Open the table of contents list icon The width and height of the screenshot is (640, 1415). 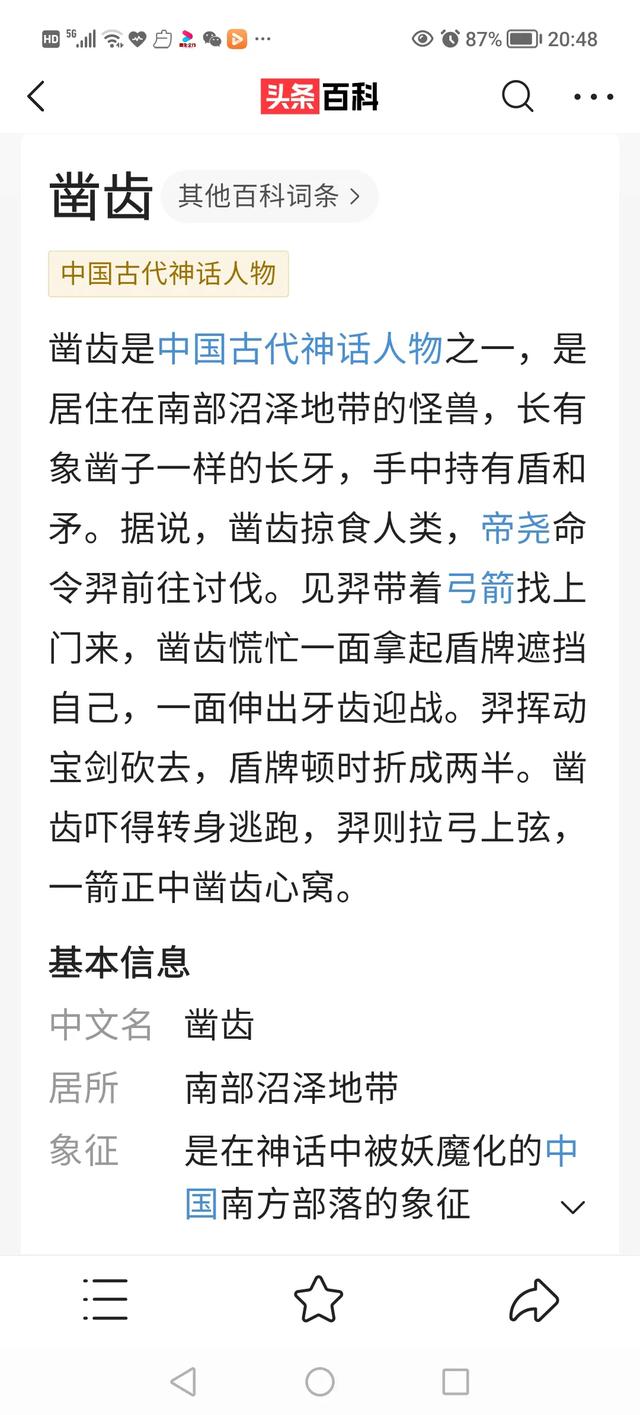[105, 1300]
